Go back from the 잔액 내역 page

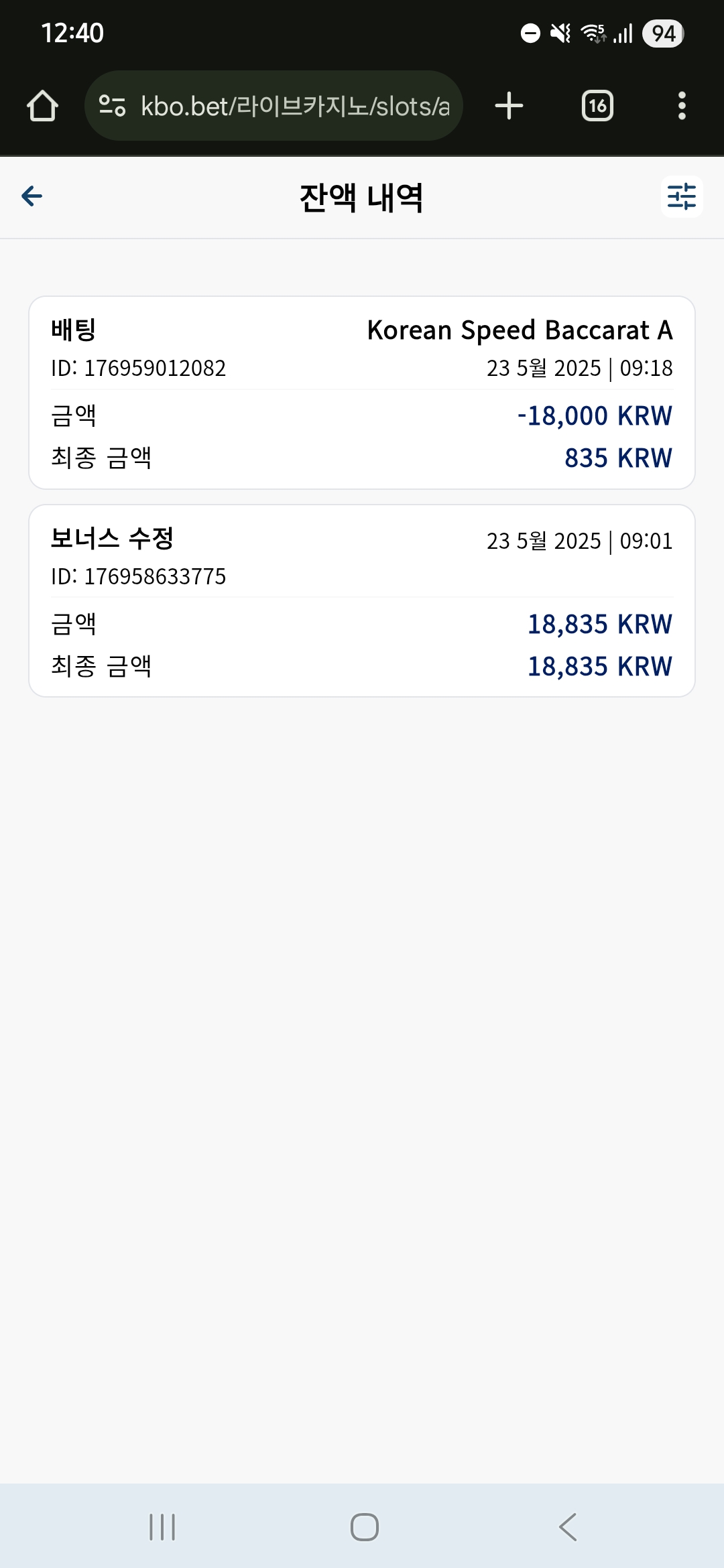click(x=32, y=196)
